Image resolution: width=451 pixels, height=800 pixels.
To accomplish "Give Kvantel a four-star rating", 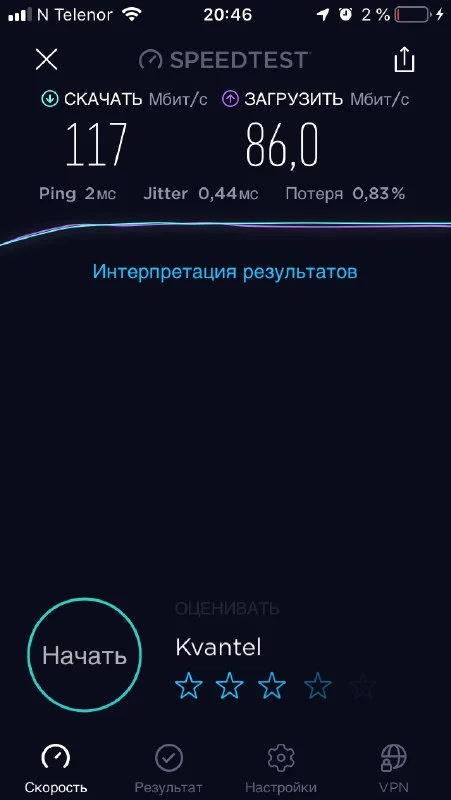I will click(318, 686).
